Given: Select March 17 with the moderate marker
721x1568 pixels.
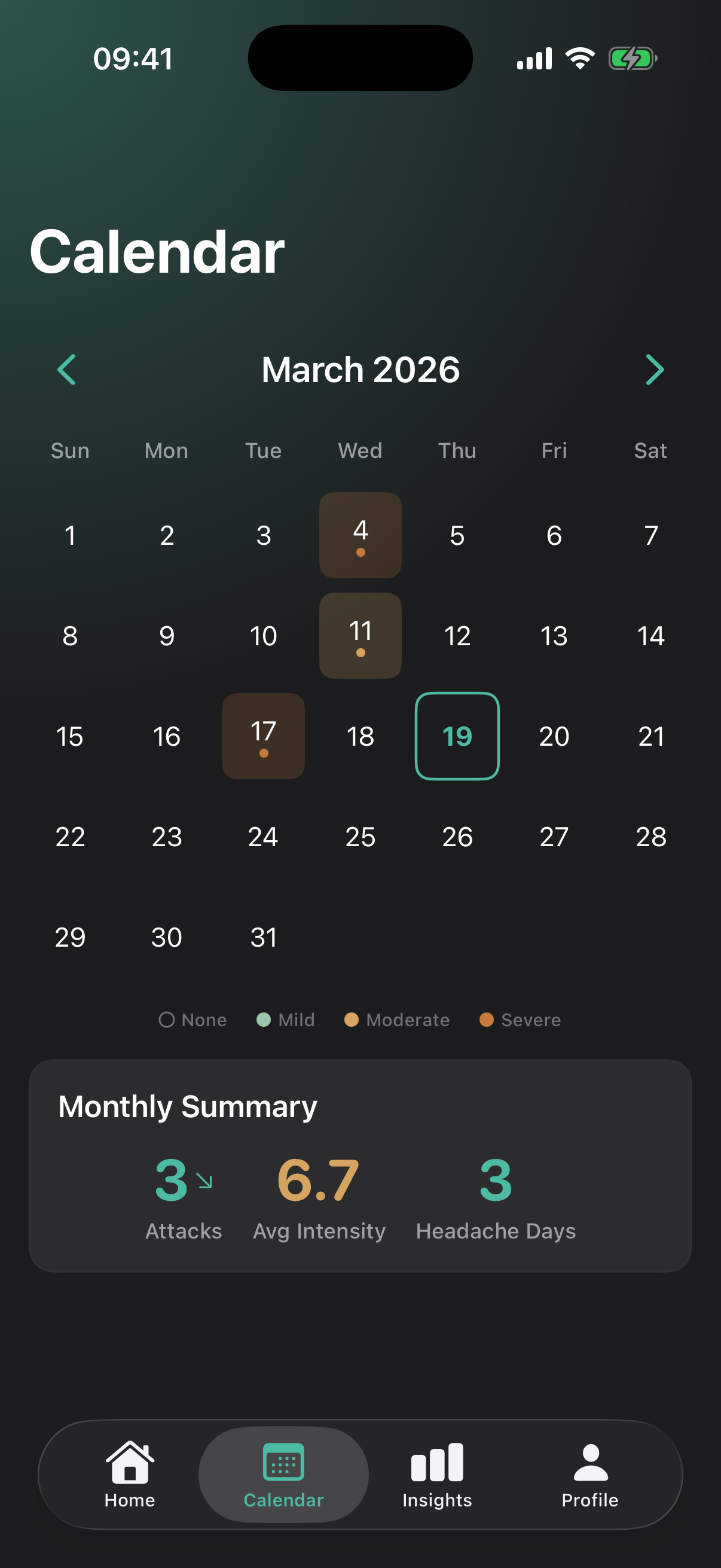Looking at the screenshot, I should click(x=263, y=736).
